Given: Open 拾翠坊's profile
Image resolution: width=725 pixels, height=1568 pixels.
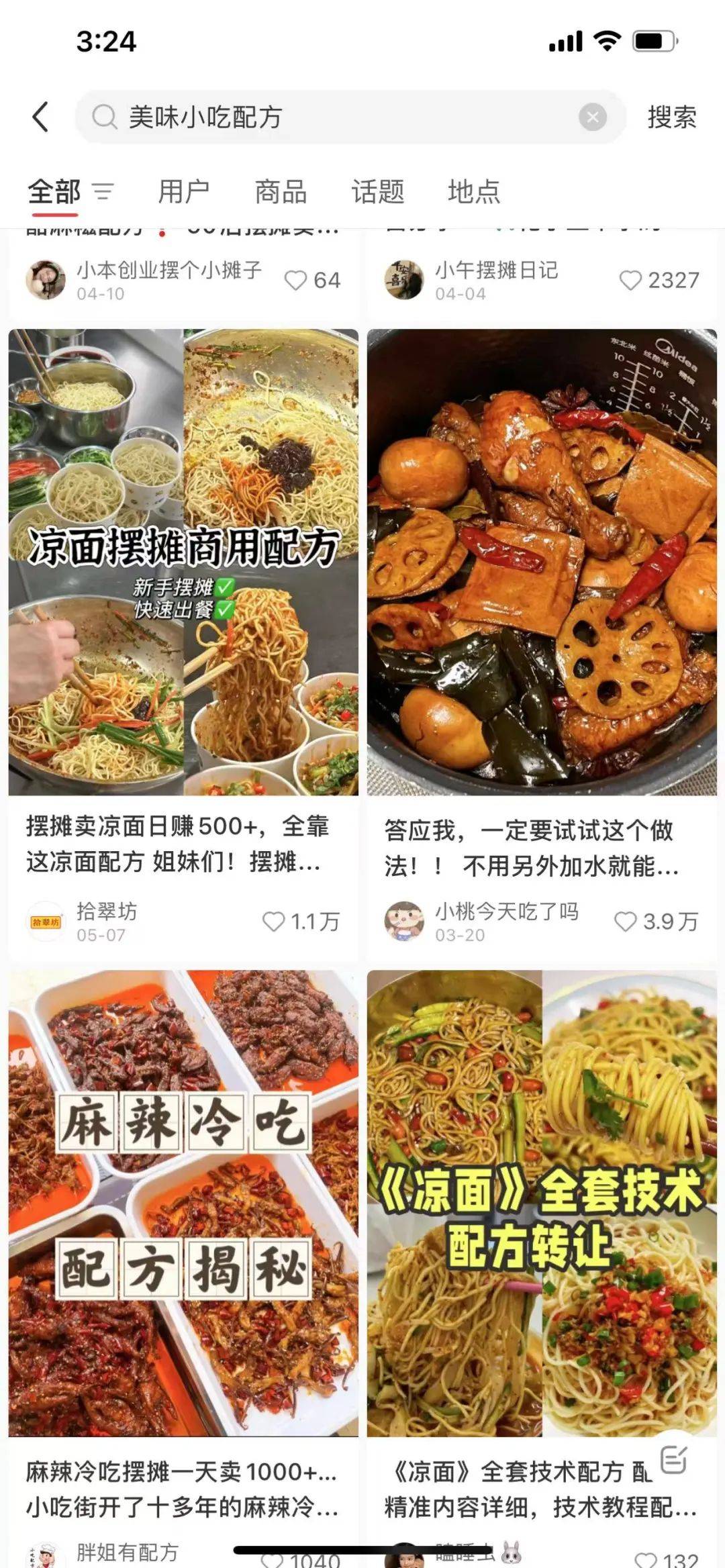Looking at the screenshot, I should click(46, 922).
